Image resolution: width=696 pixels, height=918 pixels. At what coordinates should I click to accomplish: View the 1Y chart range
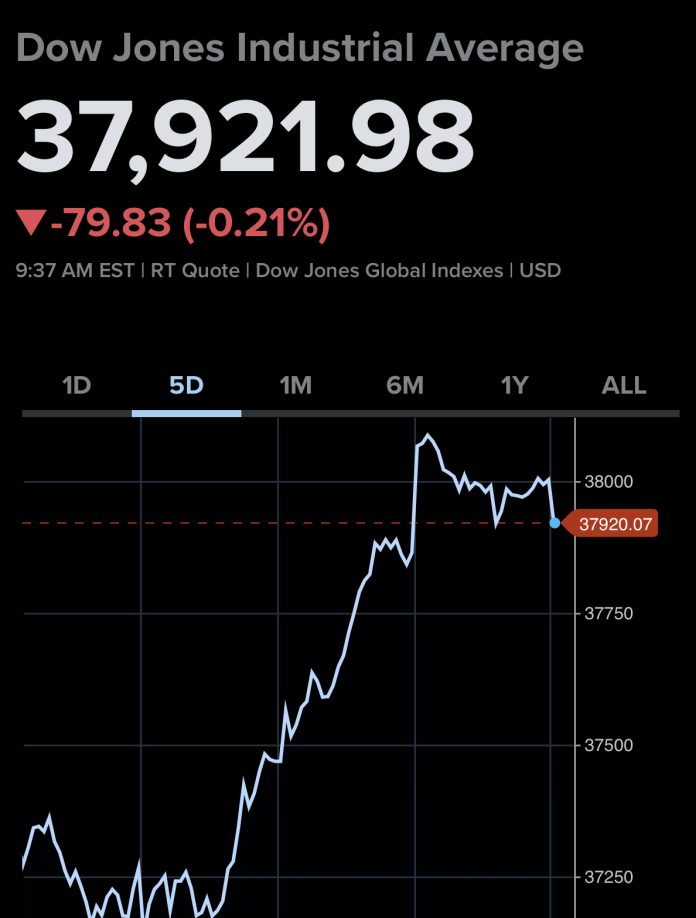(514, 386)
